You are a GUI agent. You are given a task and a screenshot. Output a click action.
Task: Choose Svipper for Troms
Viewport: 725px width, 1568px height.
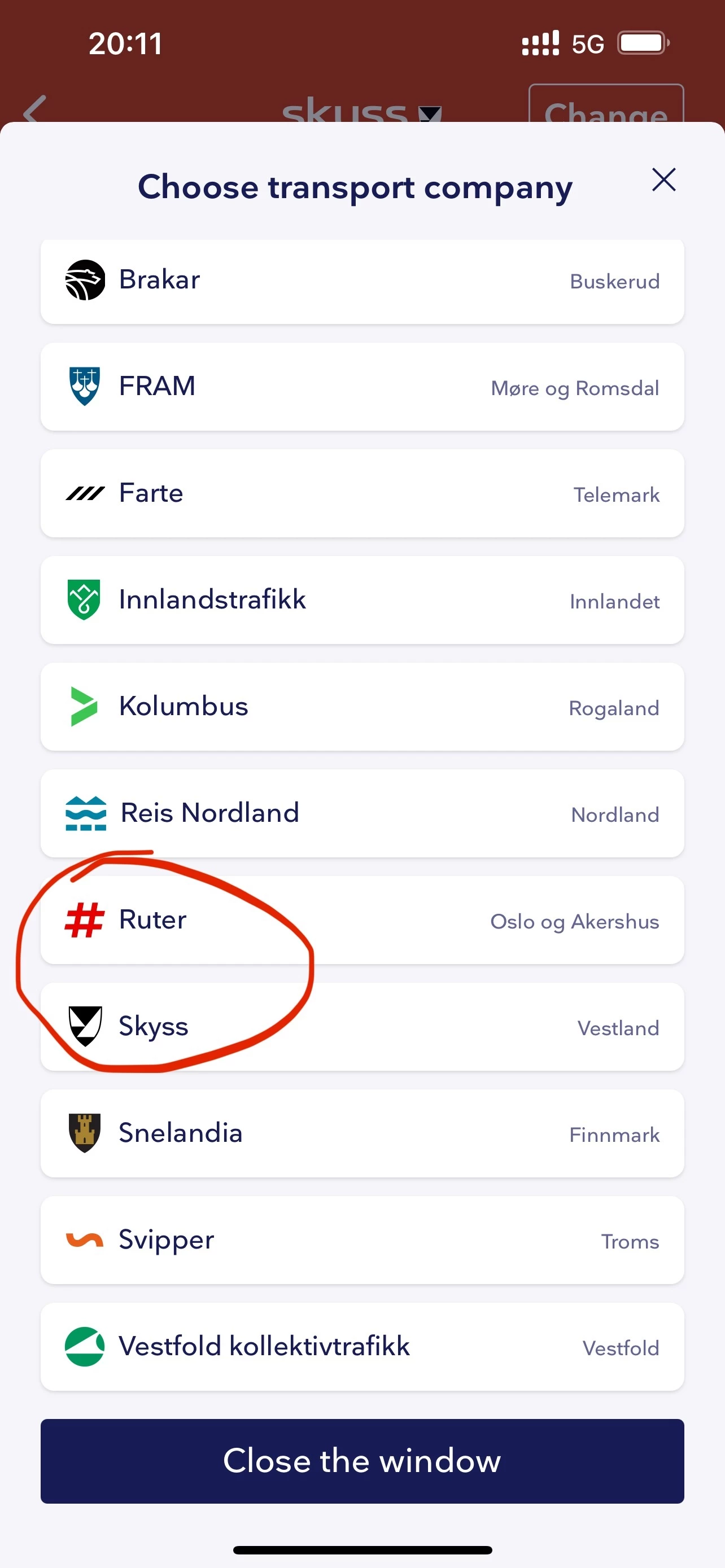point(362,1240)
